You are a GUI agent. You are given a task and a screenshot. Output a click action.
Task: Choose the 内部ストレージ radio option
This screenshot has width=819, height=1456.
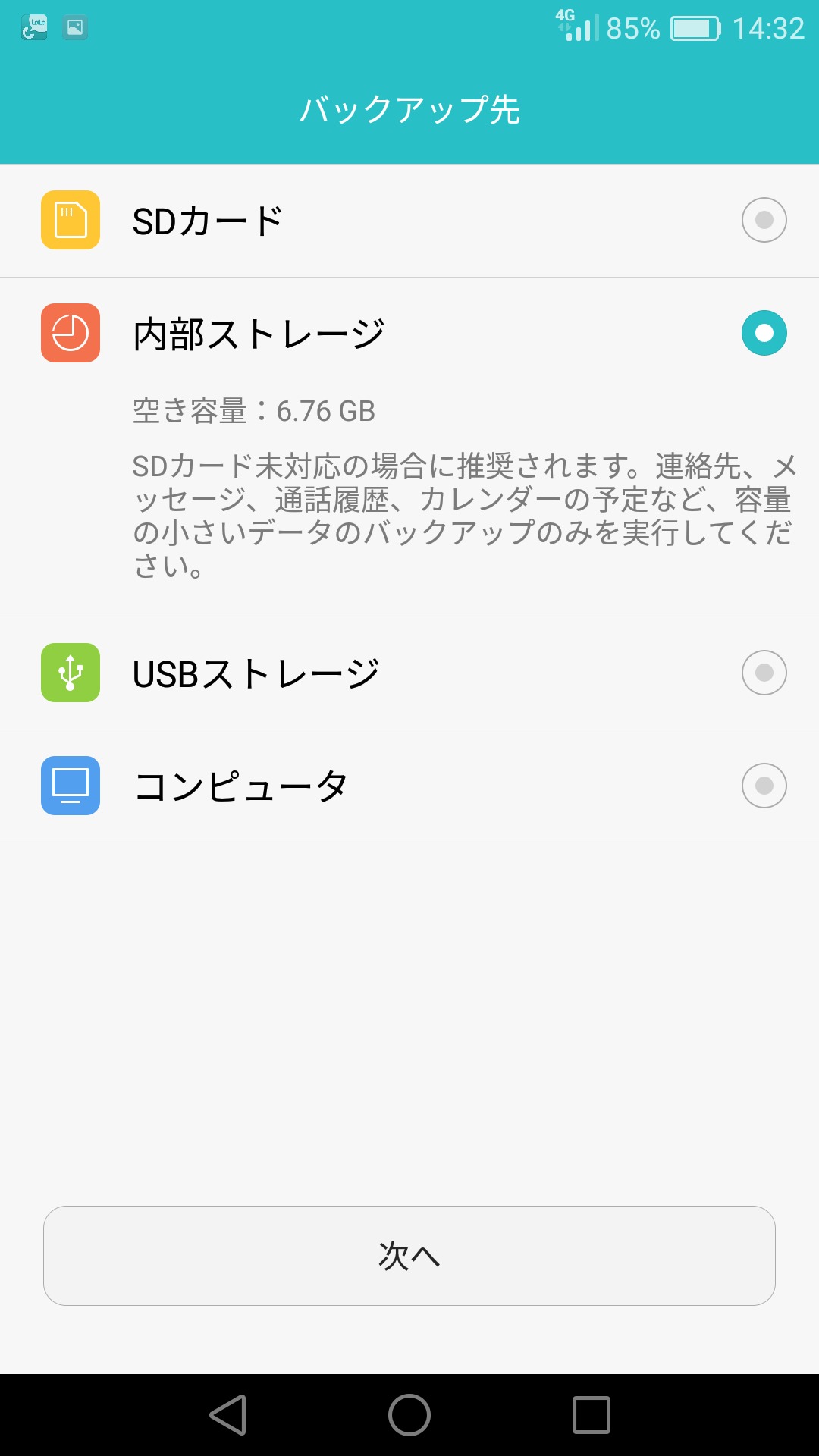pos(764,333)
